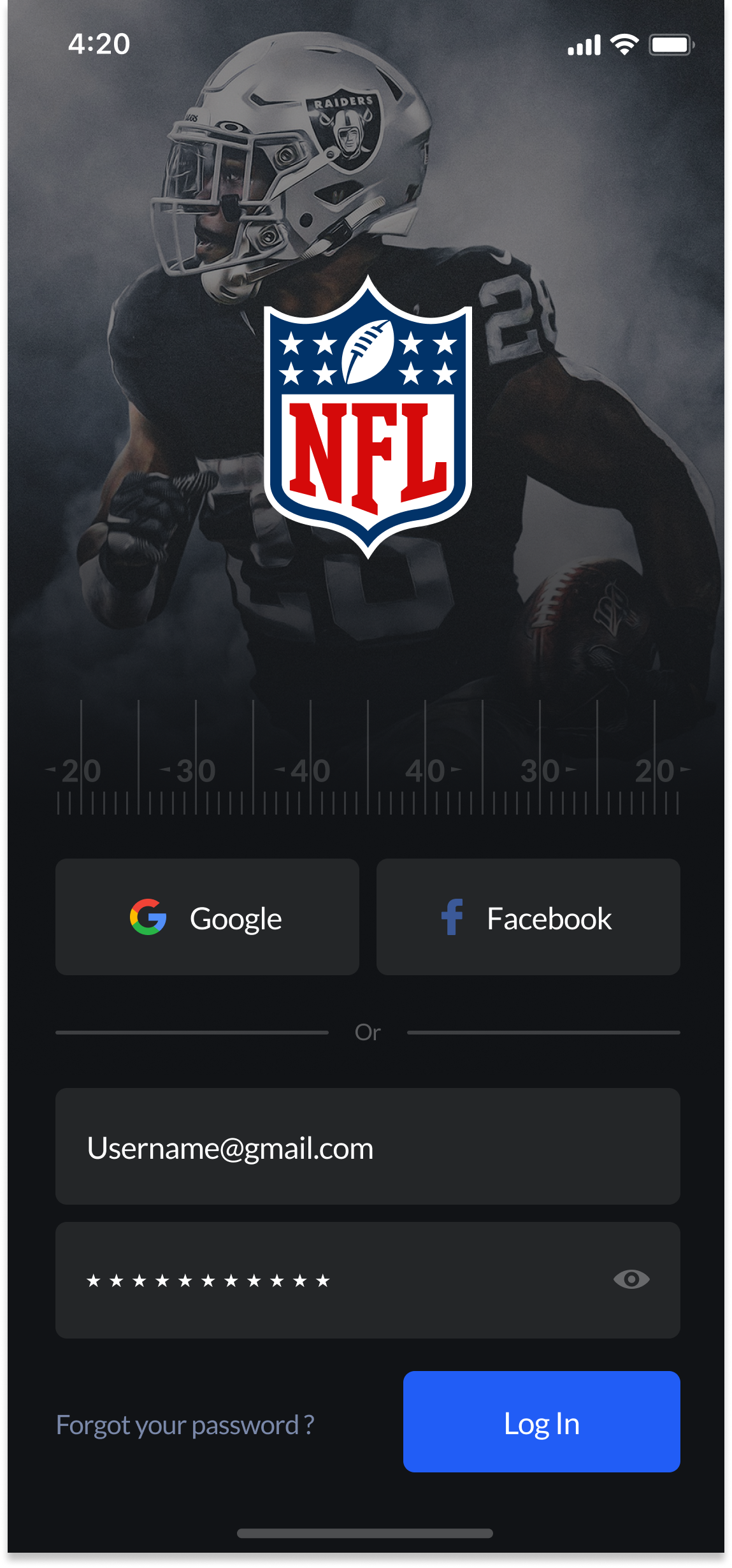This screenshot has width=732, height=1568.
Task: Tap the email field showing Username@gmail.com
Action: [x=368, y=1146]
